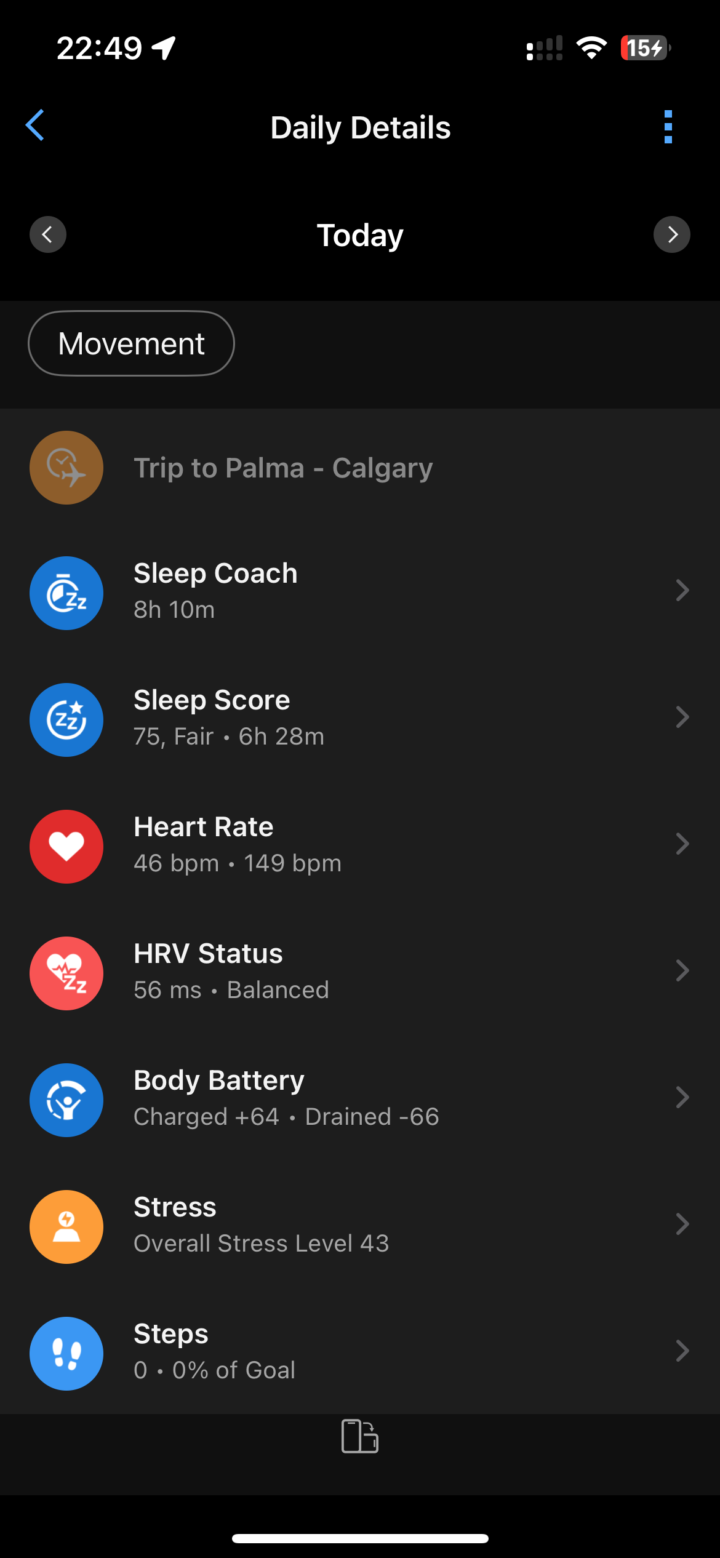Image resolution: width=720 pixels, height=1558 pixels.
Task: Go to the previous day
Action: click(x=48, y=235)
